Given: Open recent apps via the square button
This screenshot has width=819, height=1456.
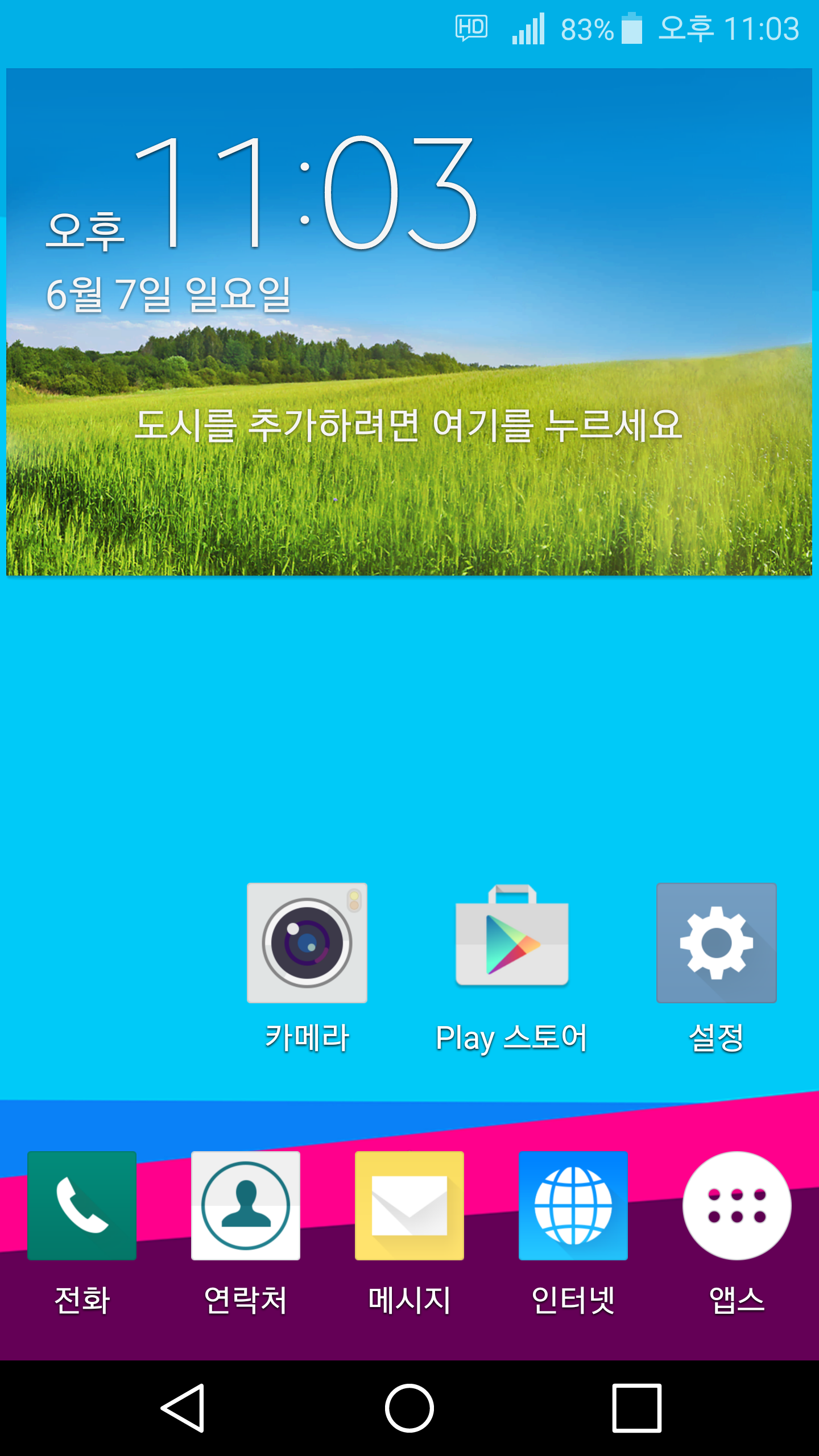Looking at the screenshot, I should pyautogui.click(x=636, y=1408).
